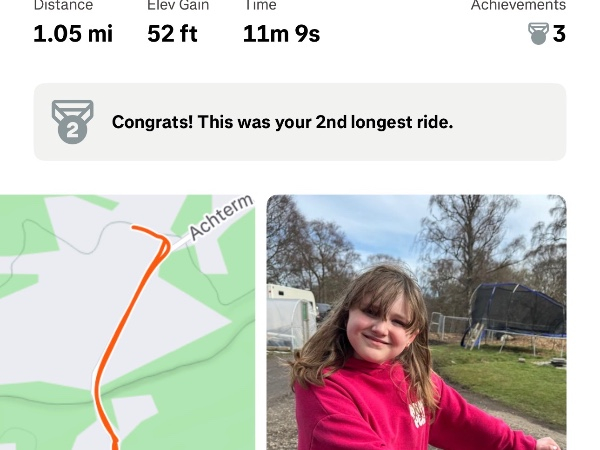View the 3 achievements
This screenshot has height=450, width=600.
[547, 34]
